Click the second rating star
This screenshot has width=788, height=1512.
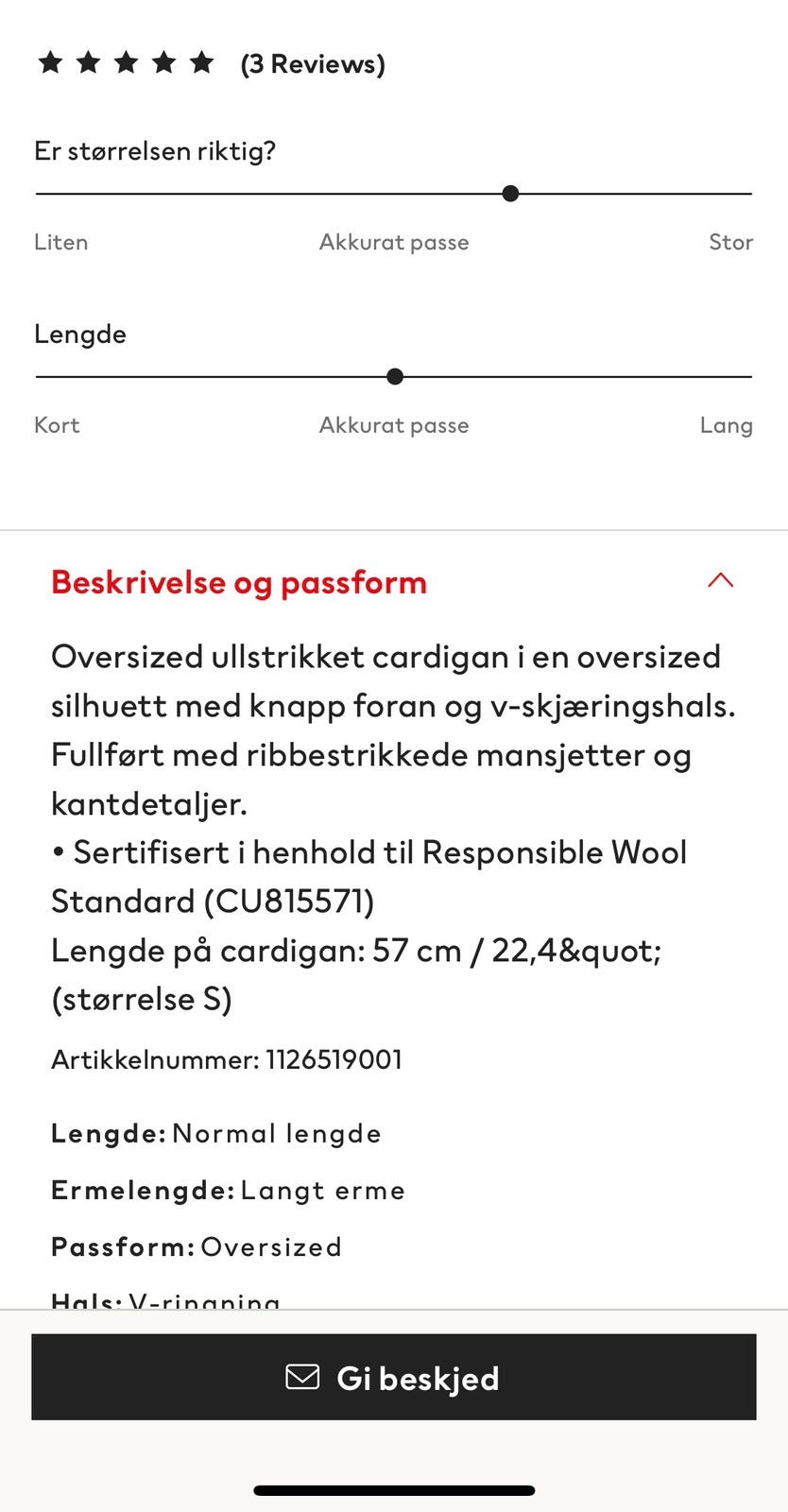90,62
